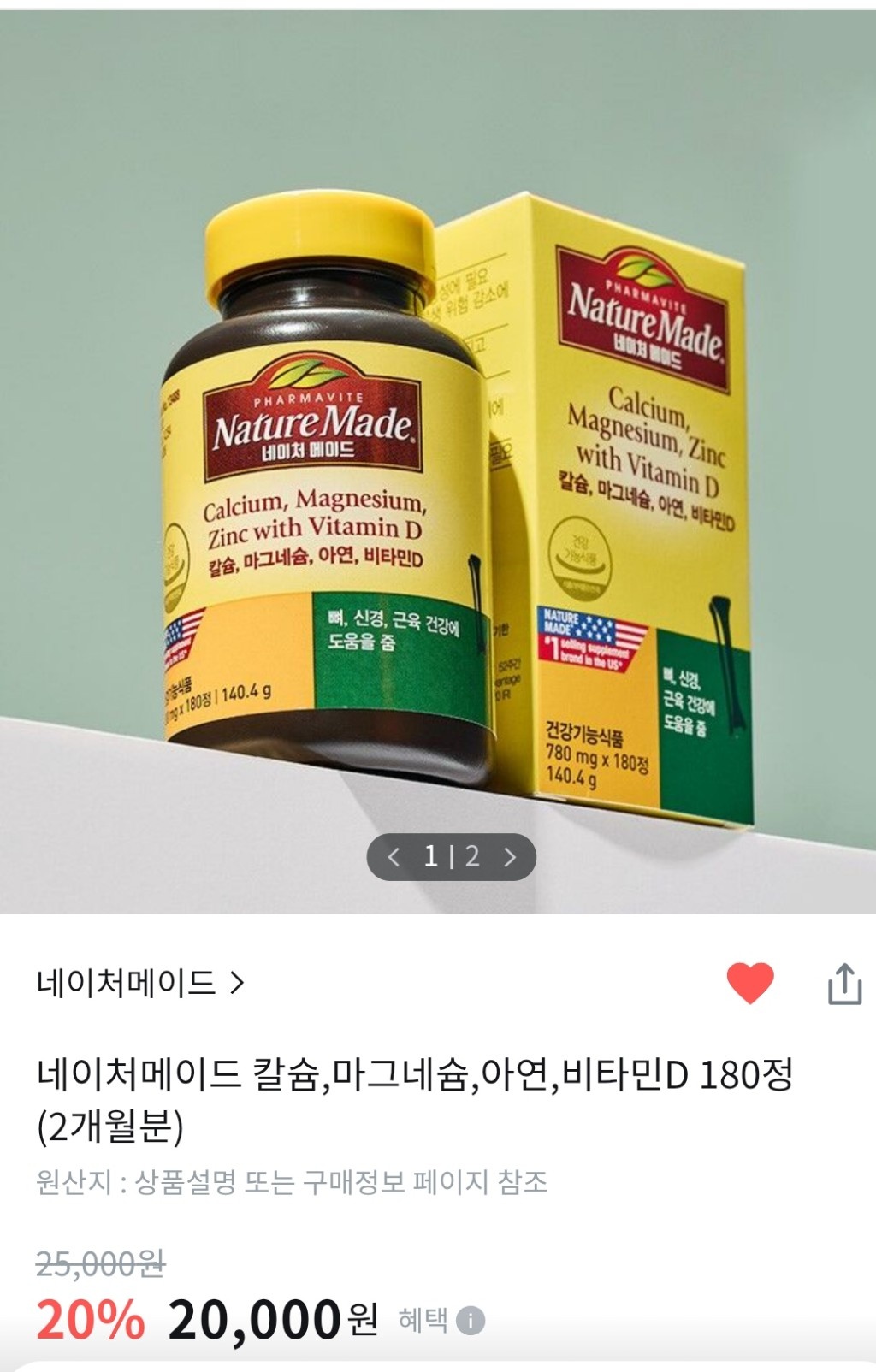
Task: Go to the previous product image
Action: [394, 856]
